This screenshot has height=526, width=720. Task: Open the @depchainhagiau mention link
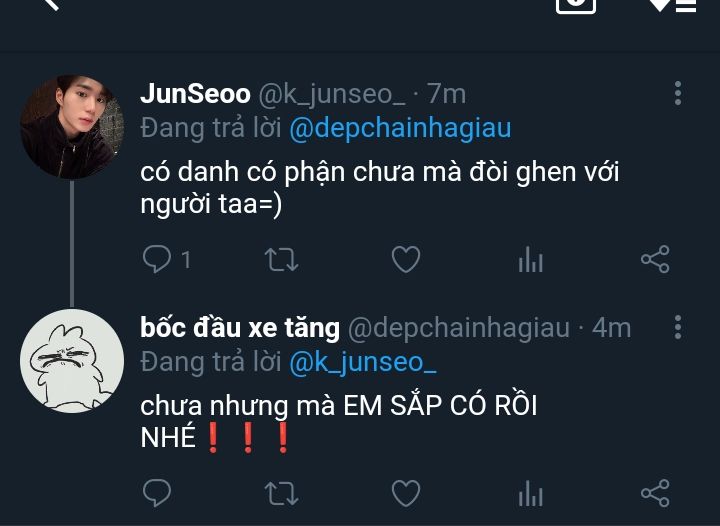click(x=400, y=128)
